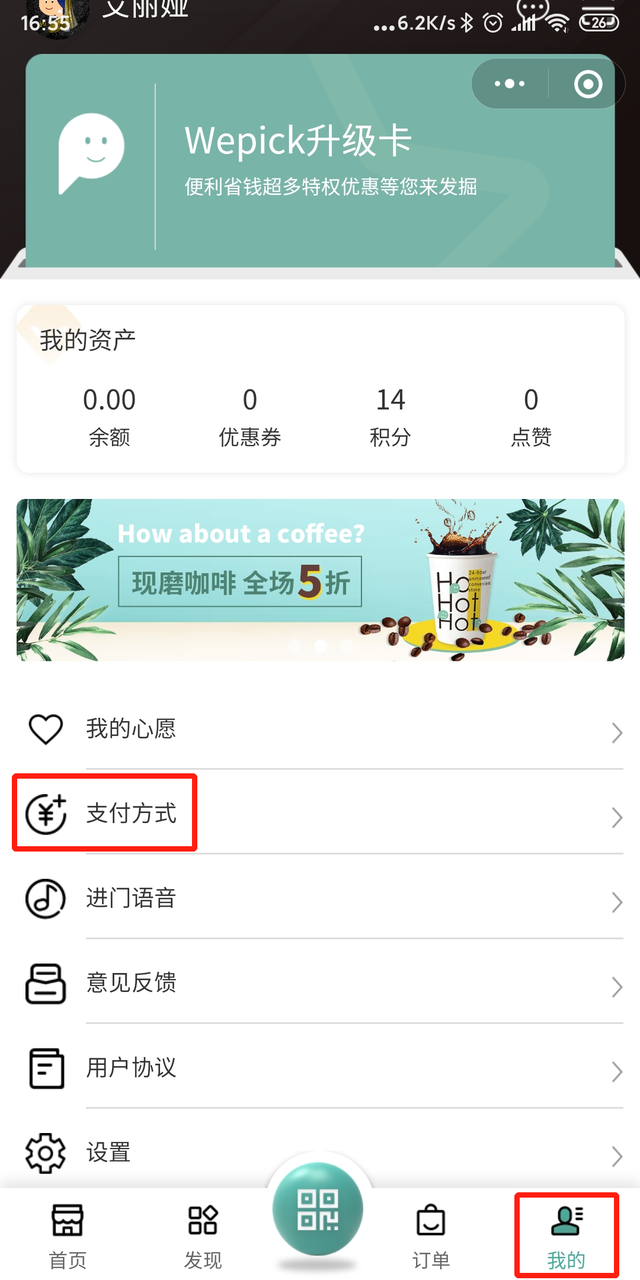Viewport: 640px width, 1280px height.
Task: Select the 我的 profile tab
Action: click(x=566, y=1235)
